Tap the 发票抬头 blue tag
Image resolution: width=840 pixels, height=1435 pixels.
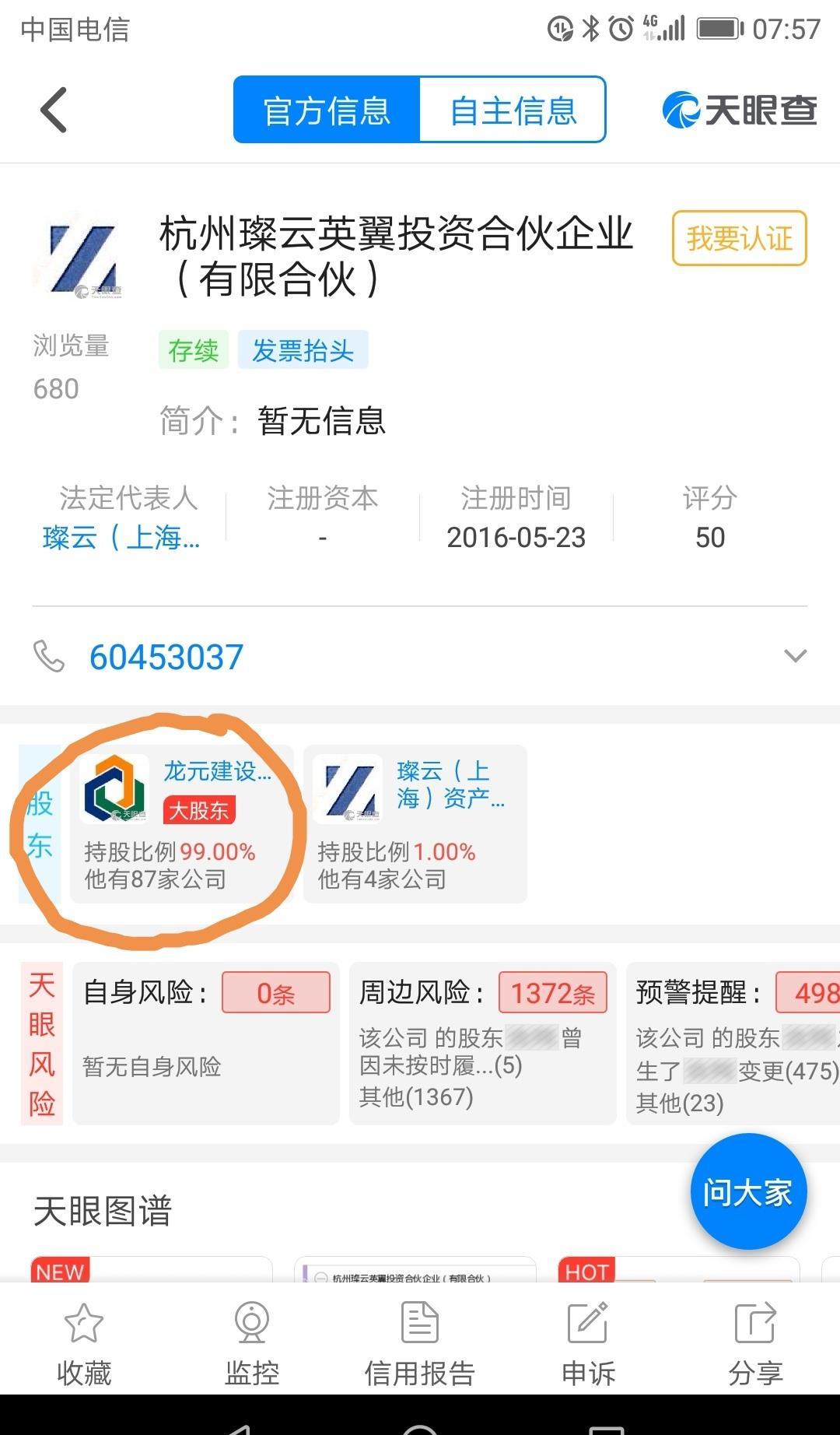pyautogui.click(x=303, y=351)
